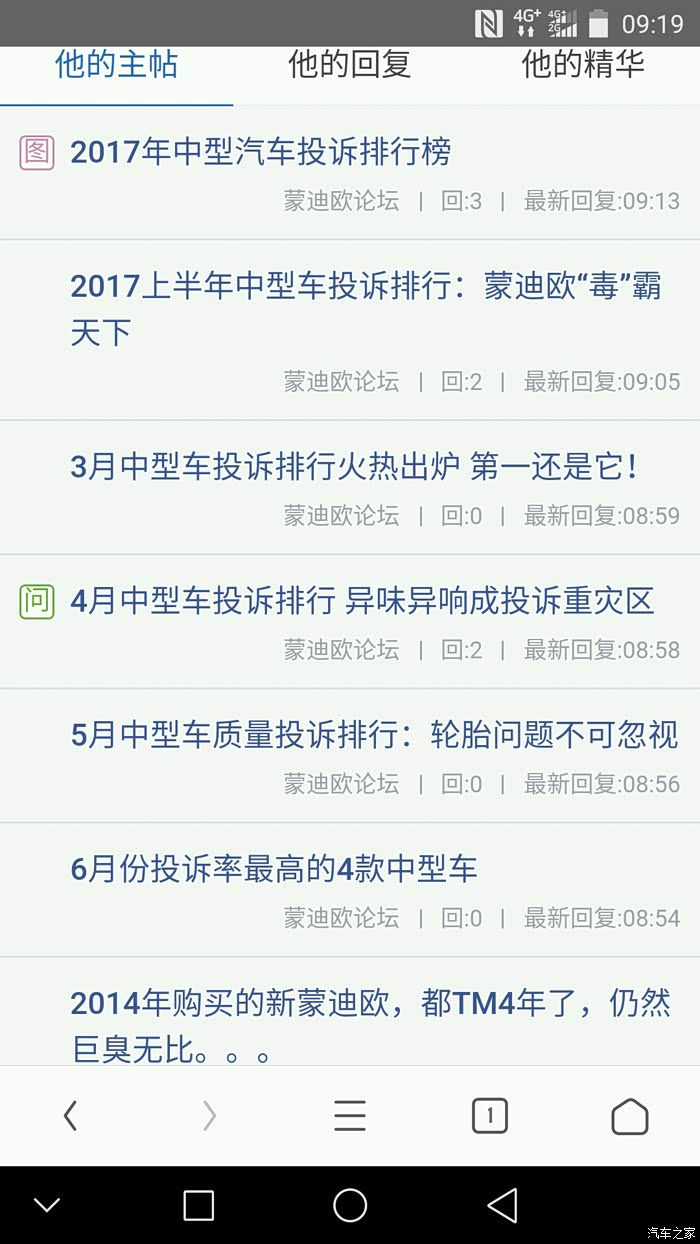The width and height of the screenshot is (700, 1244).
Task: Switch to the 他的回复 tab
Action: (349, 65)
